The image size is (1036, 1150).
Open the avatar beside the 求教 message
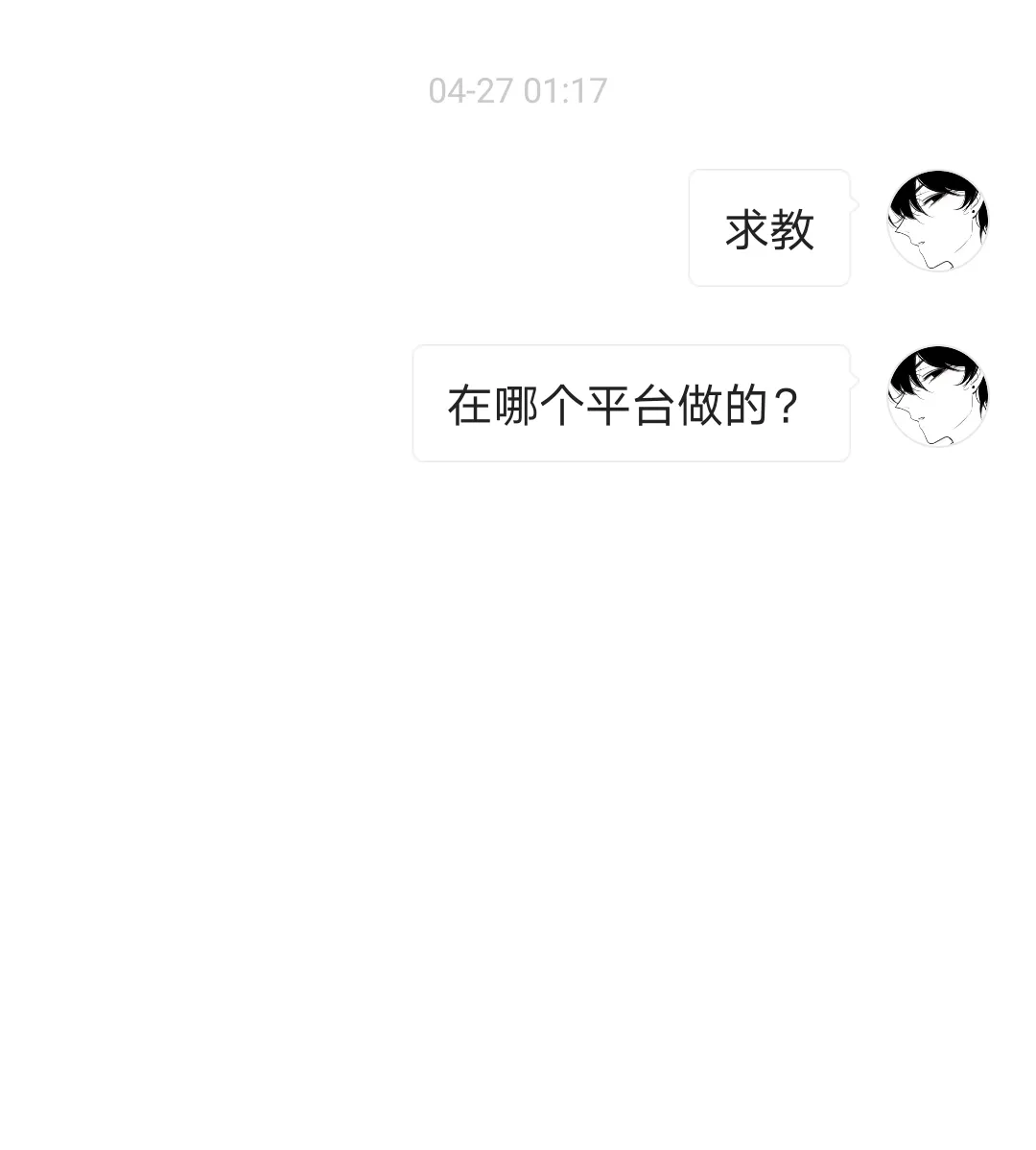[x=937, y=221]
